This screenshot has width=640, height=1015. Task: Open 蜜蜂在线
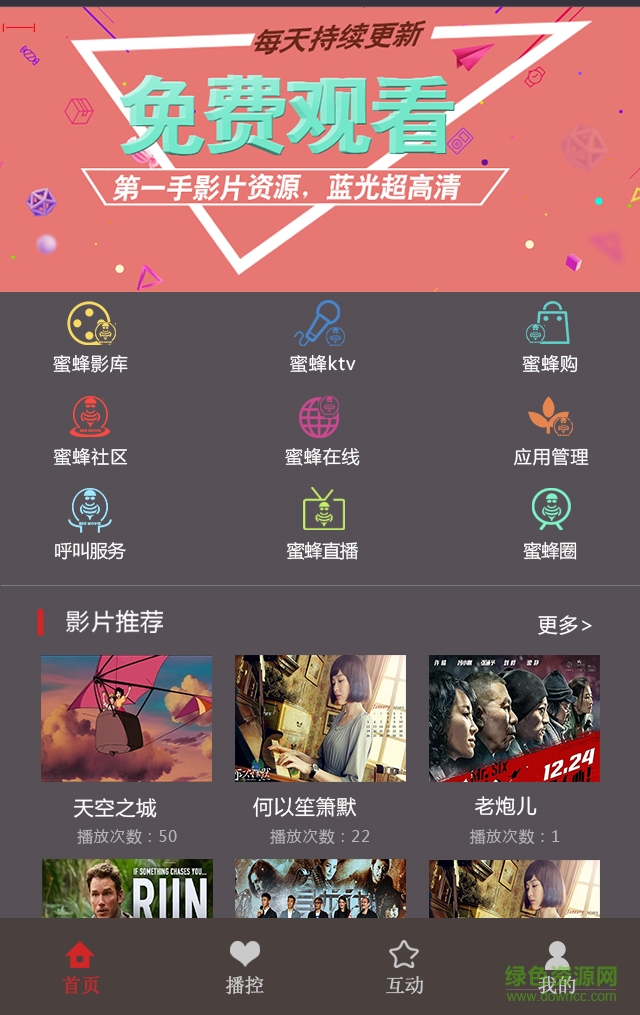click(x=321, y=430)
